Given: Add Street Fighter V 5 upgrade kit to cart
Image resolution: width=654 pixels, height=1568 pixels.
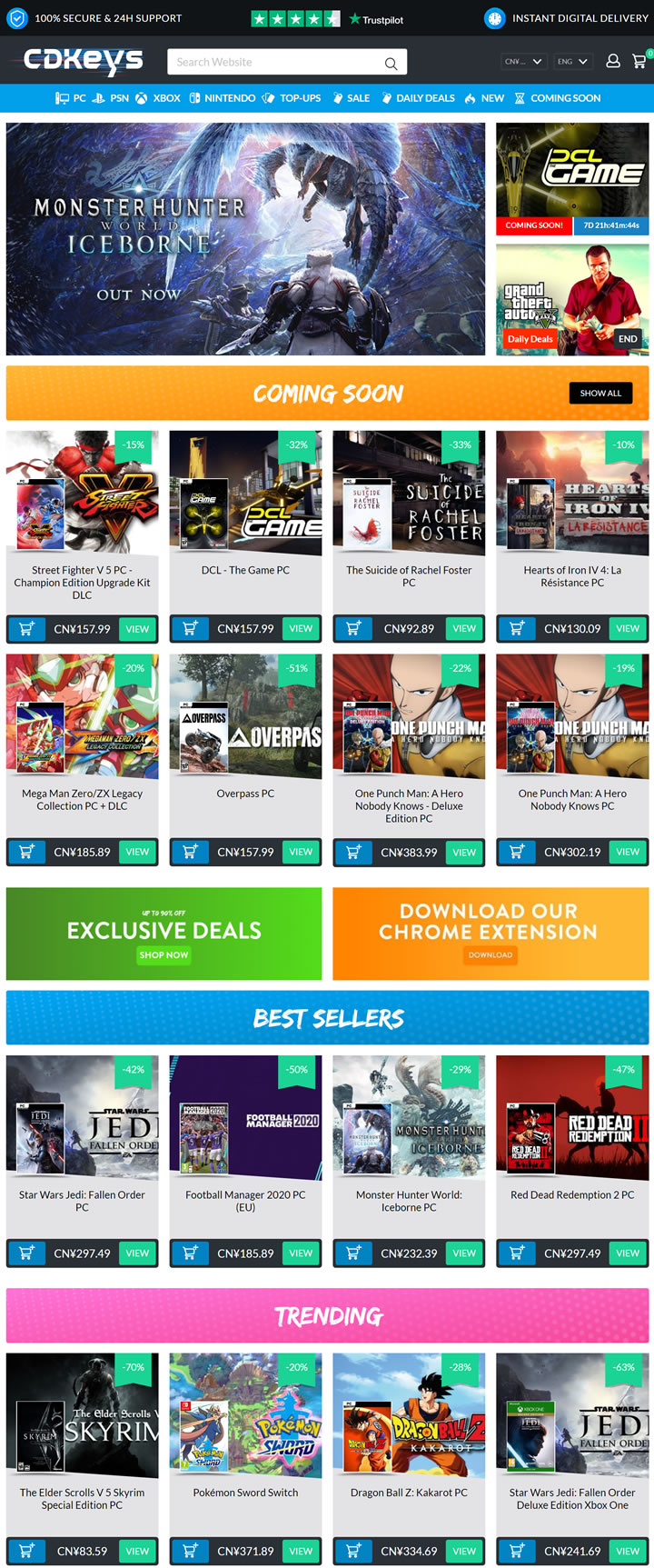Looking at the screenshot, I should (x=26, y=629).
